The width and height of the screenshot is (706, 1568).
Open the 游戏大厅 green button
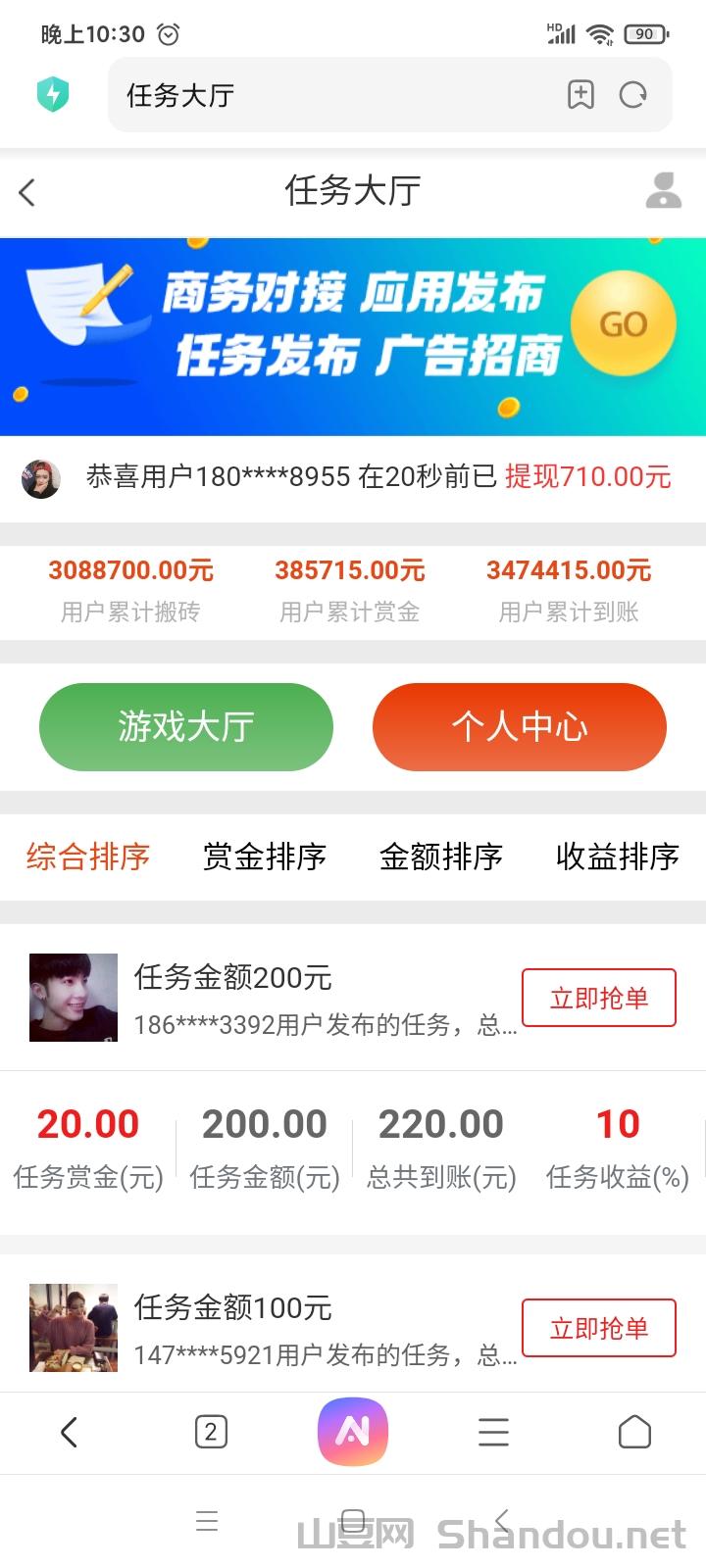[x=186, y=727]
